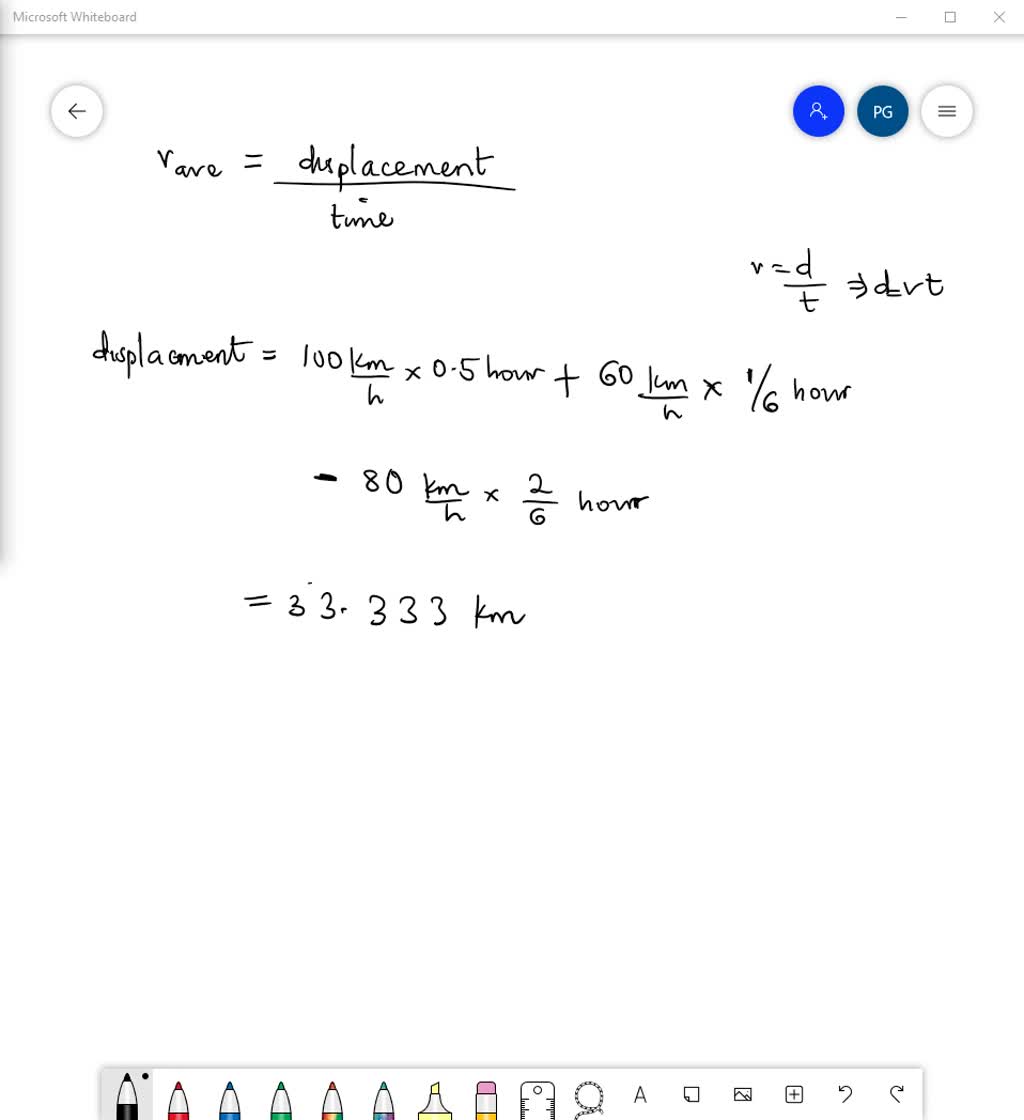
Task: Select the rainbow pen
Action: click(332, 1099)
